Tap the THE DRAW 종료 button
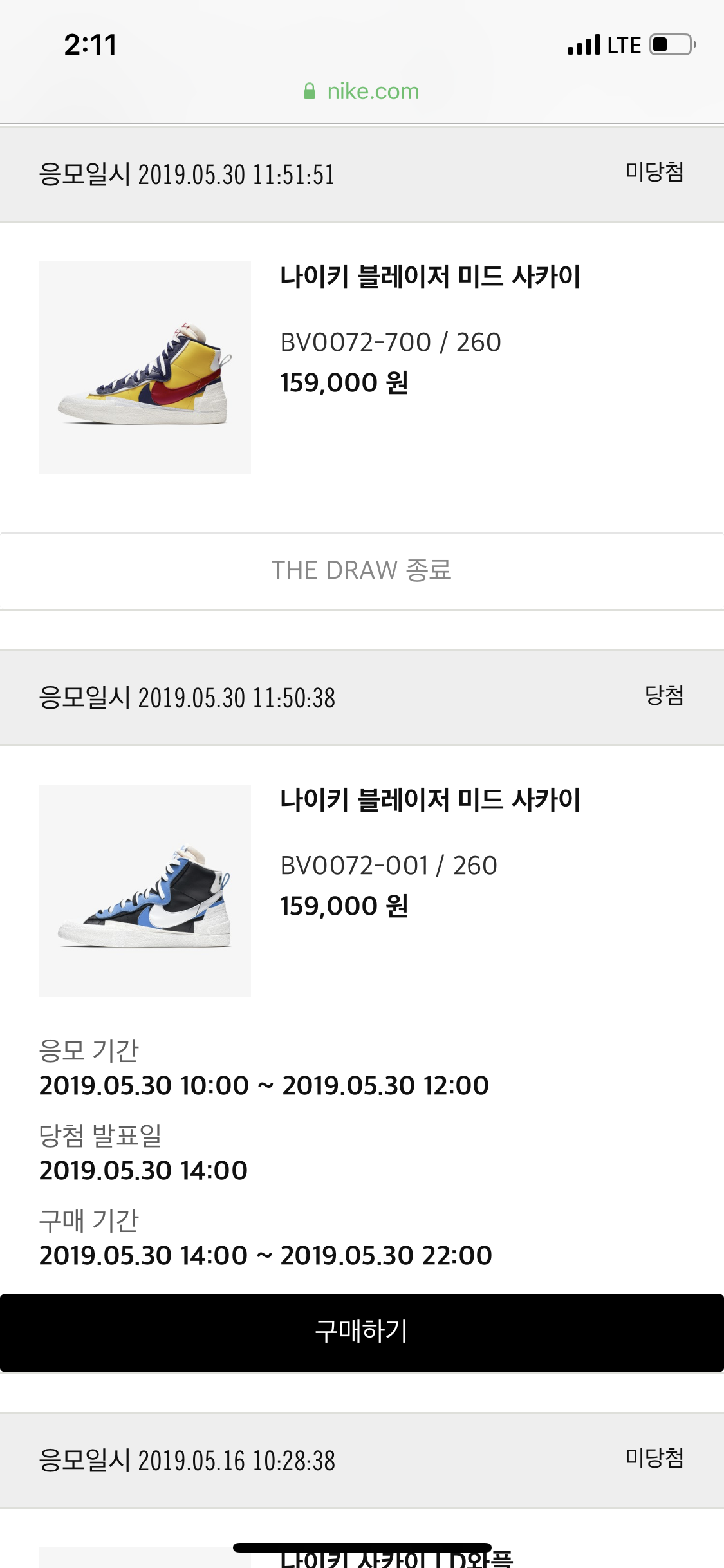 362,571
